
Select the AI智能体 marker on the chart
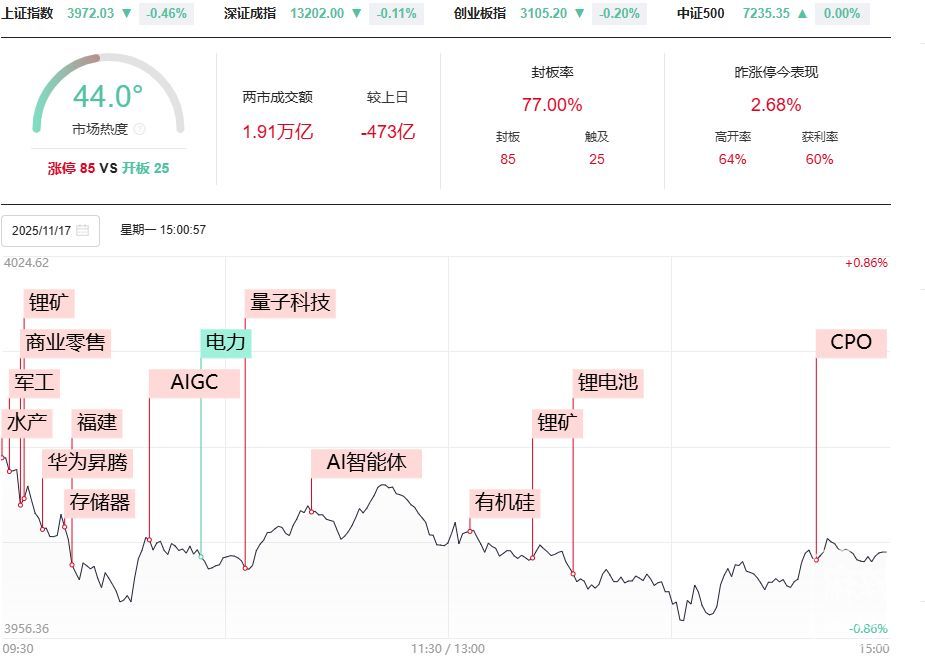(366, 462)
